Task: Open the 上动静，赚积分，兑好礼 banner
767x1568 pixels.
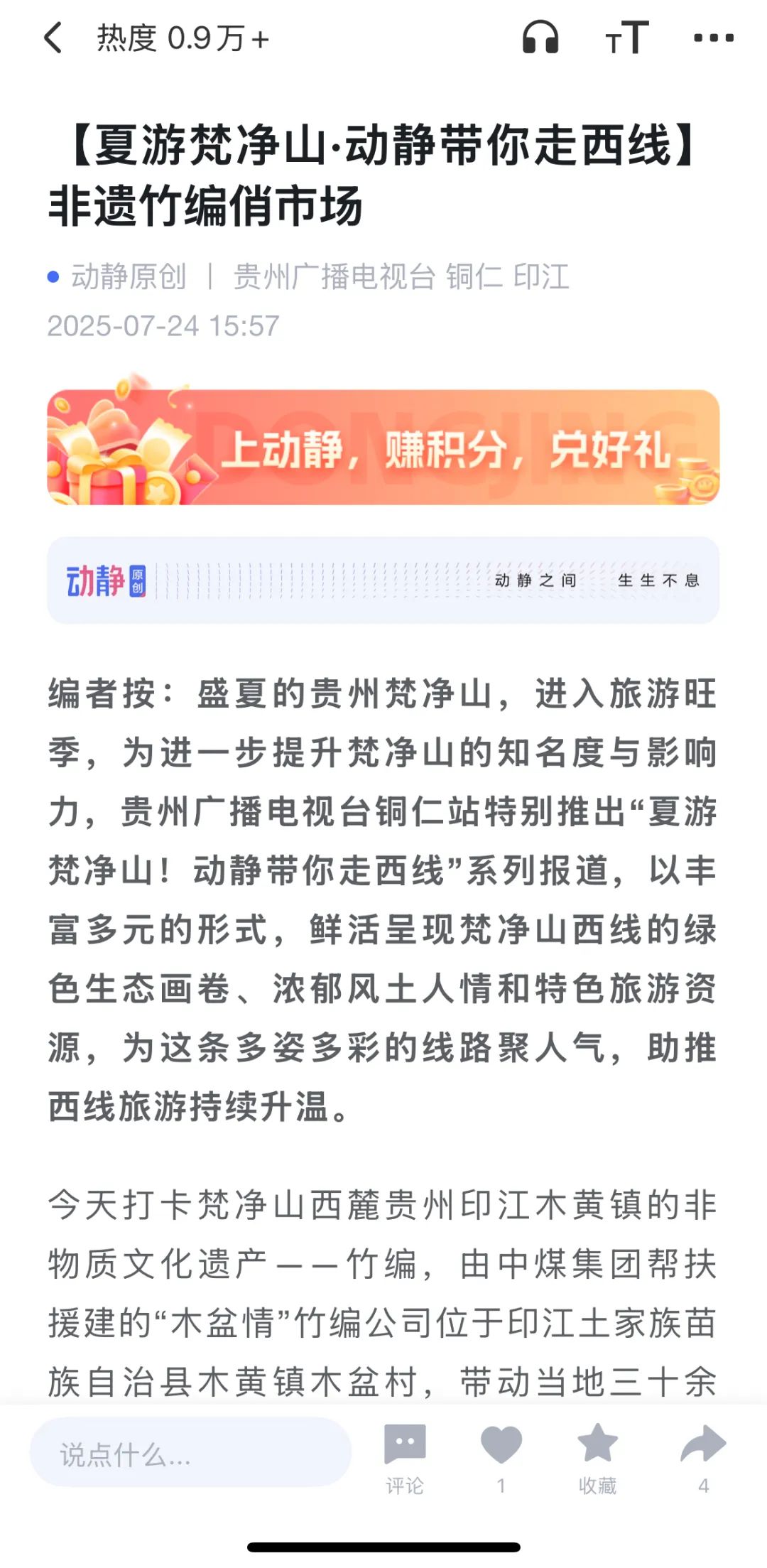Action: click(383, 448)
